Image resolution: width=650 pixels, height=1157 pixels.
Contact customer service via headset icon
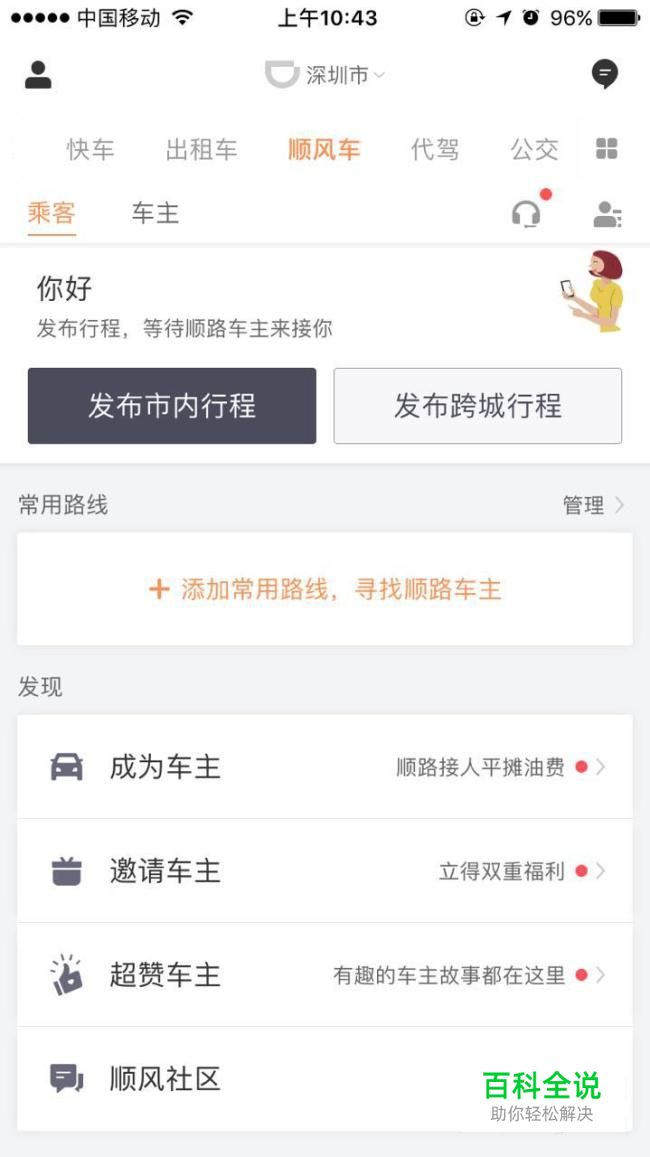point(526,214)
